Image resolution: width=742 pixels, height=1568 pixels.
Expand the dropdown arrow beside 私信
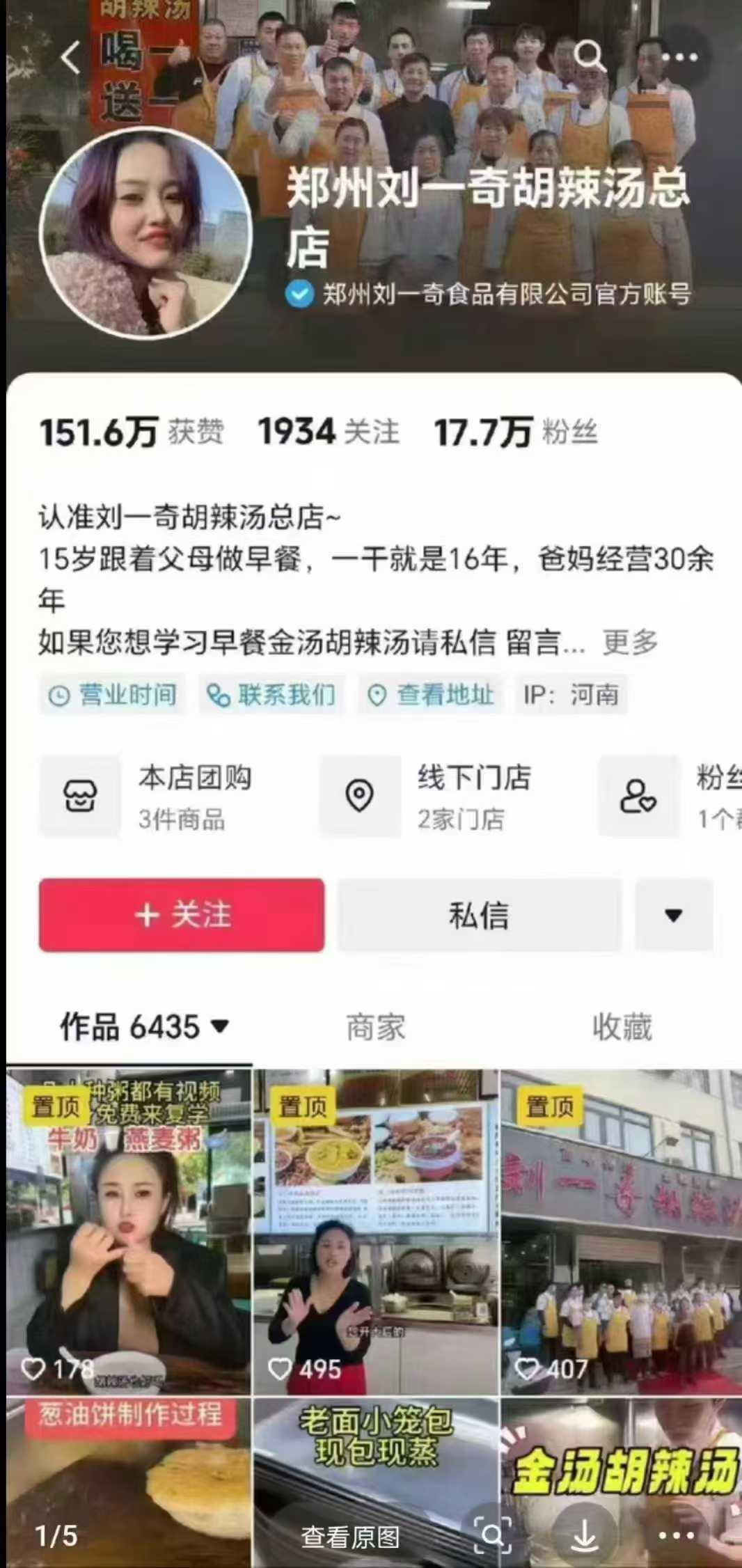coord(673,915)
